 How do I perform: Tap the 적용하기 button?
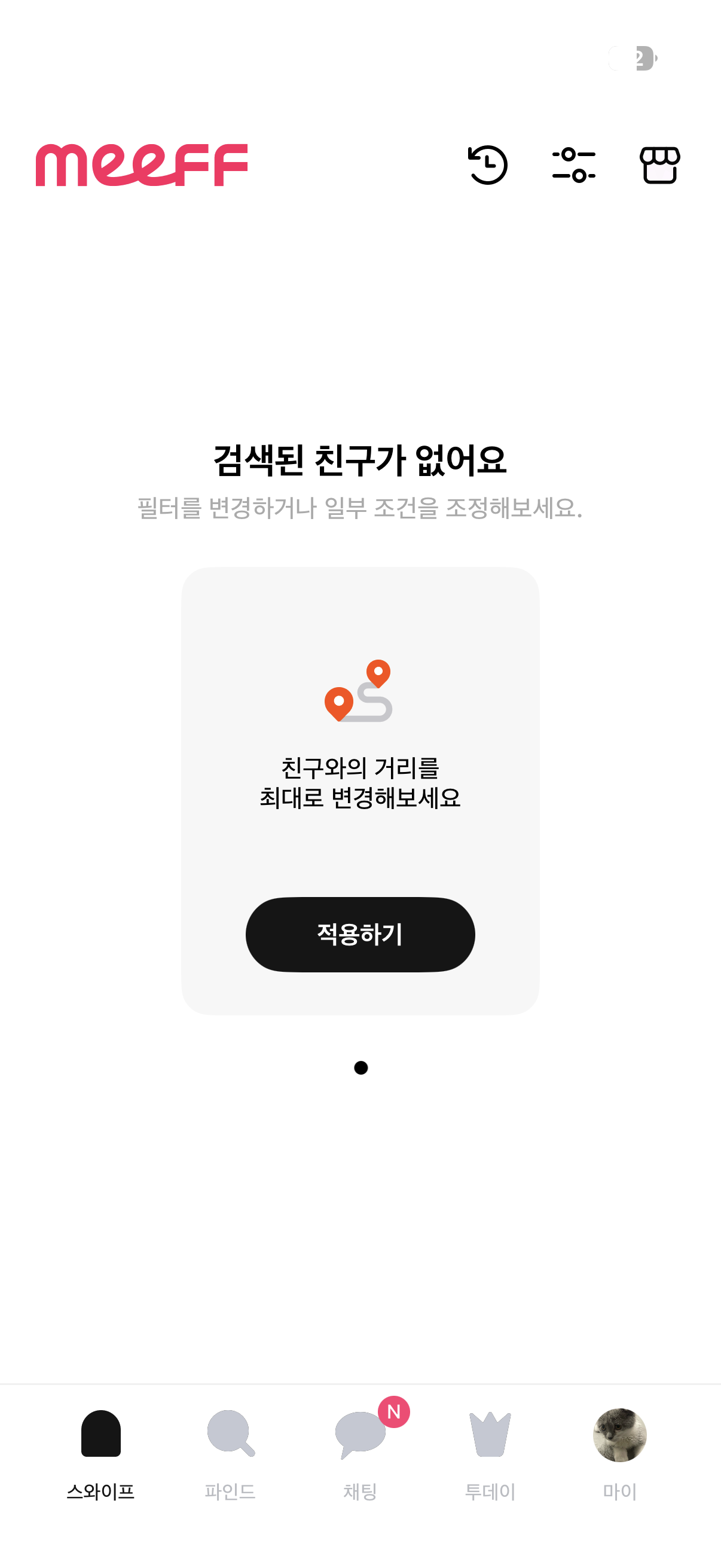(360, 934)
